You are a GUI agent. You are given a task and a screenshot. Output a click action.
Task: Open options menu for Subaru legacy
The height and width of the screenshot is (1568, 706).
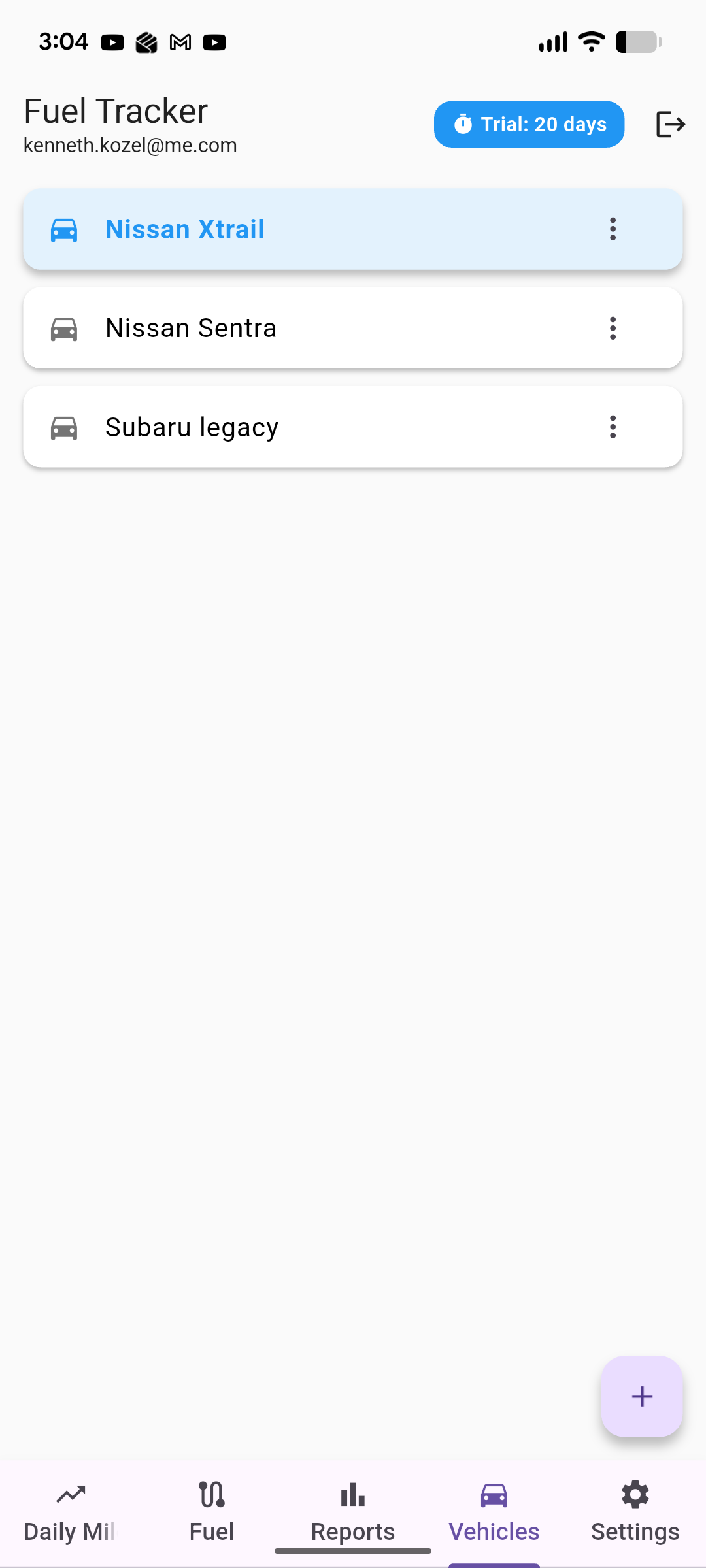613,427
